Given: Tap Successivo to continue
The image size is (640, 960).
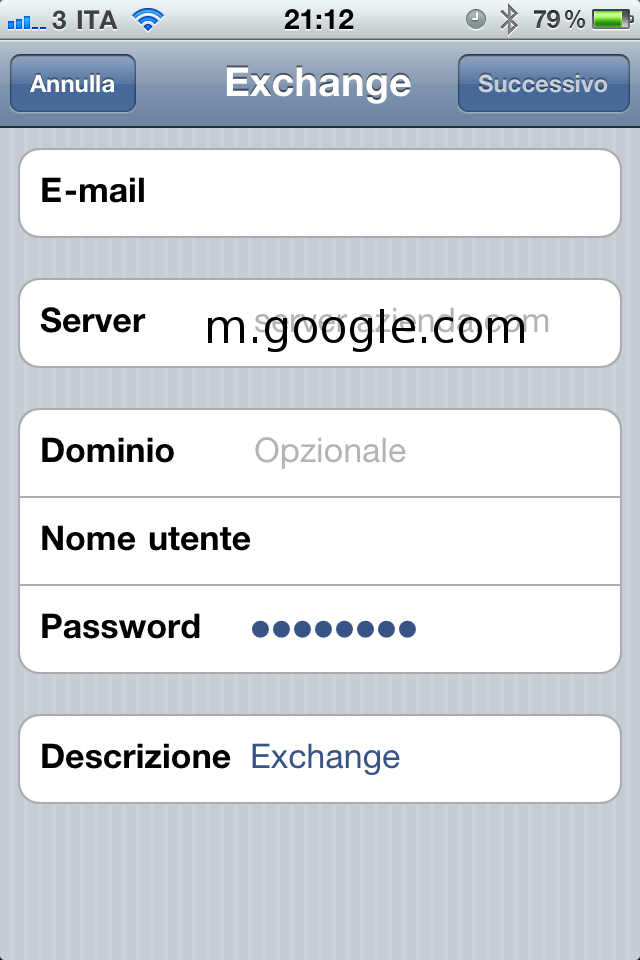Looking at the screenshot, I should pyautogui.click(x=542, y=84).
